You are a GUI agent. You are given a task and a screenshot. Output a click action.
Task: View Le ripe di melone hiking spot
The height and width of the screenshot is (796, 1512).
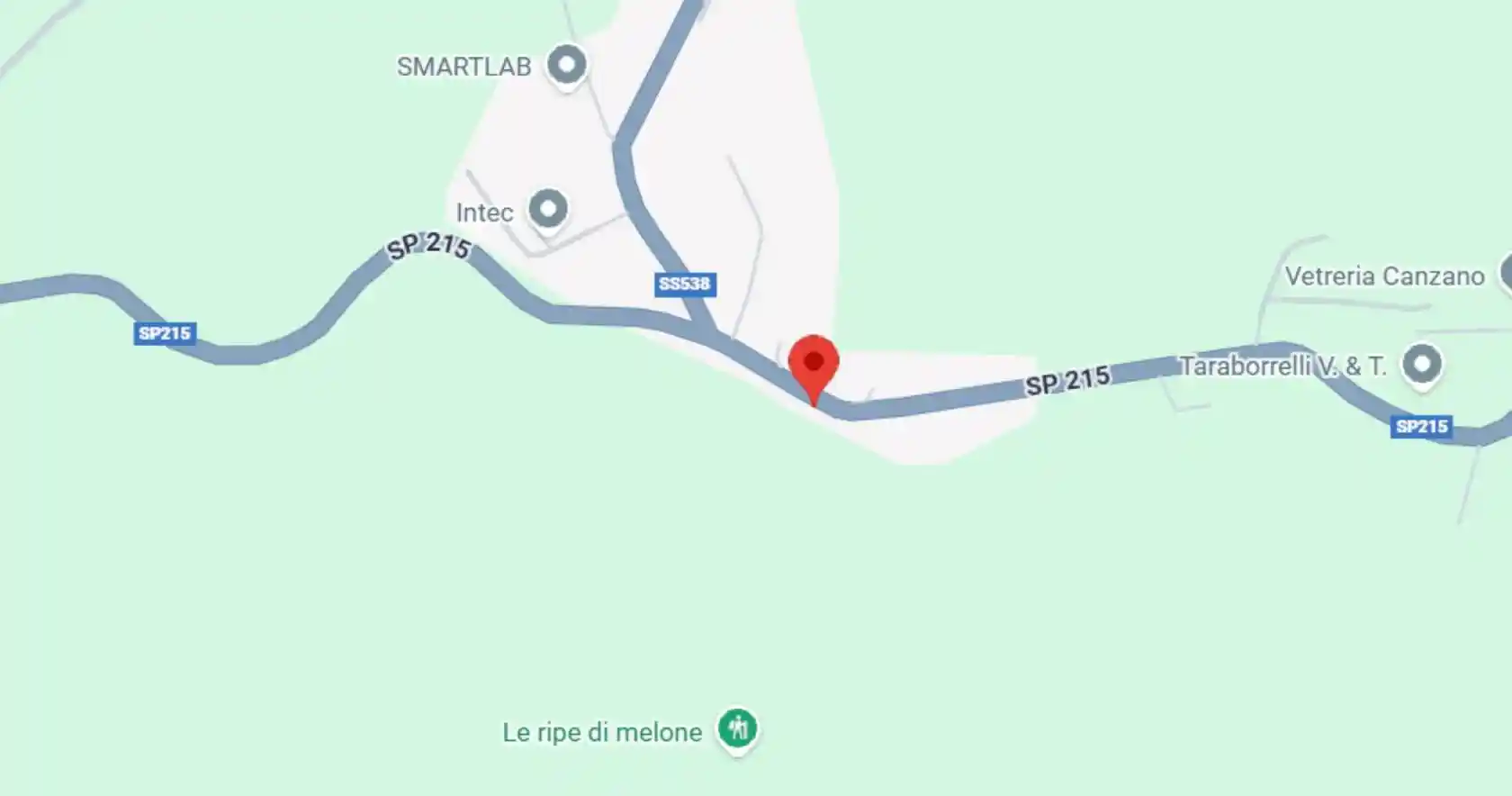click(737, 728)
